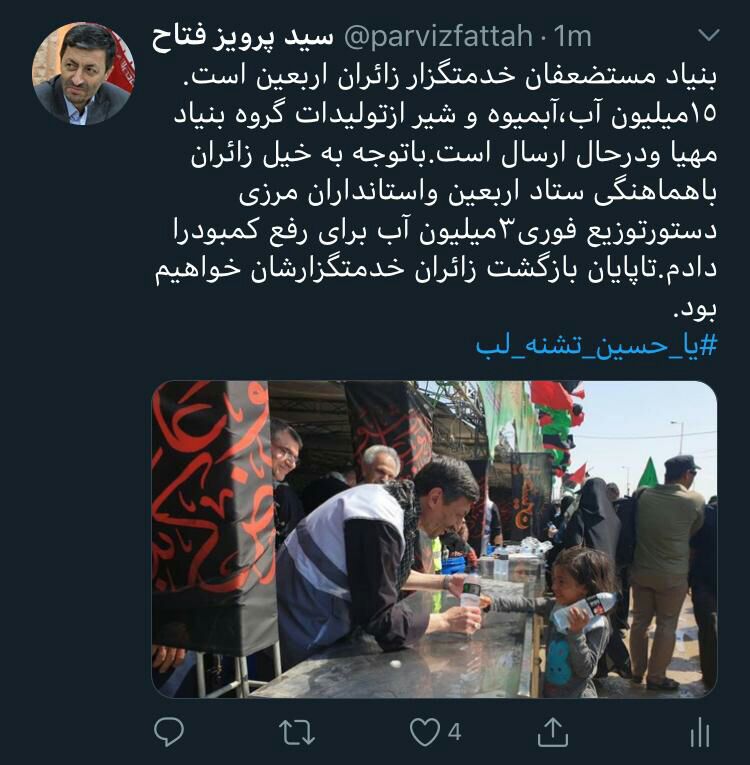Screen dimensions: 750x765
Task: Share this tweet
Action: 552,733
